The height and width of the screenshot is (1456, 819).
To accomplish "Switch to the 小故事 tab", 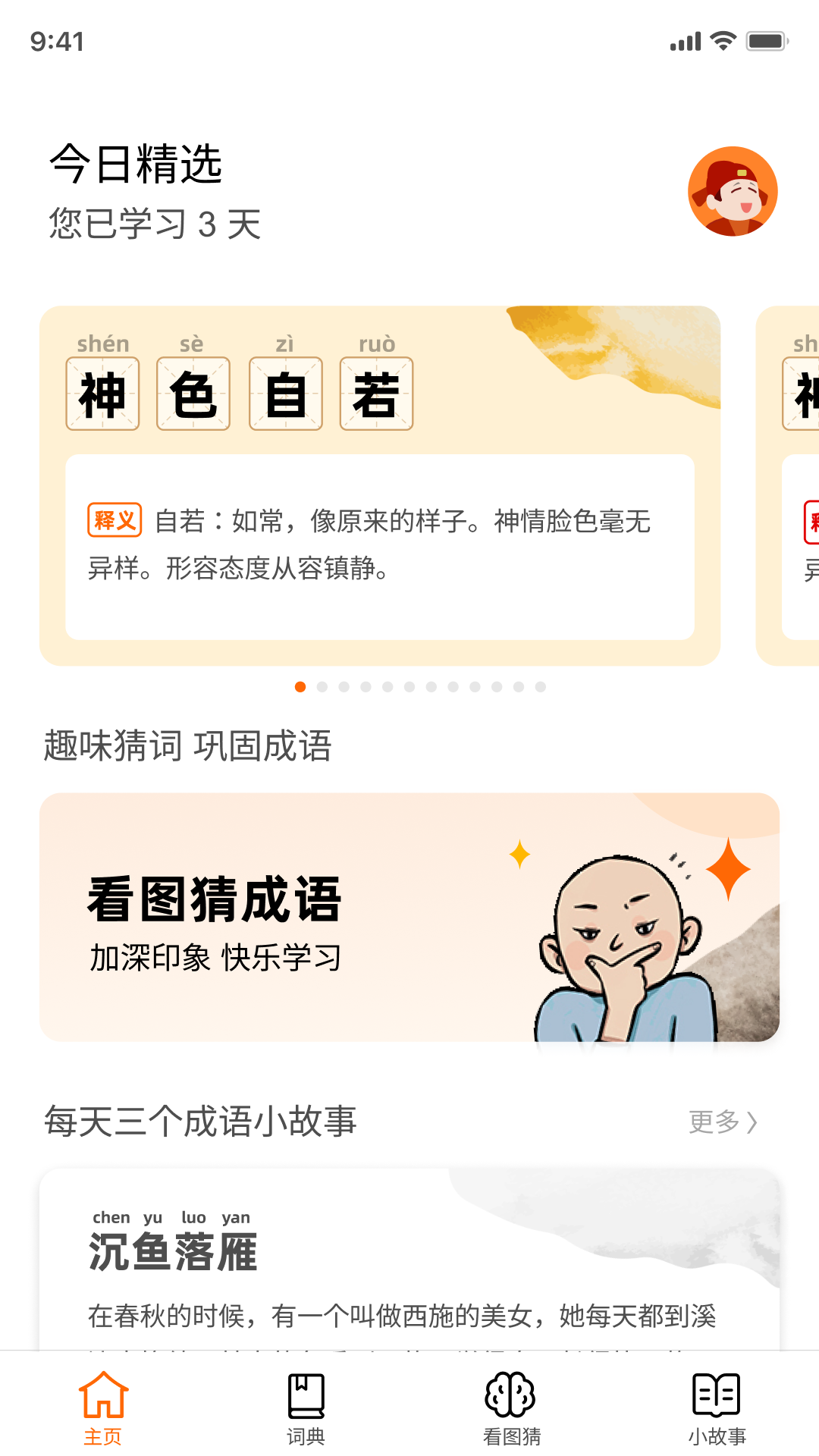I will point(717,1408).
